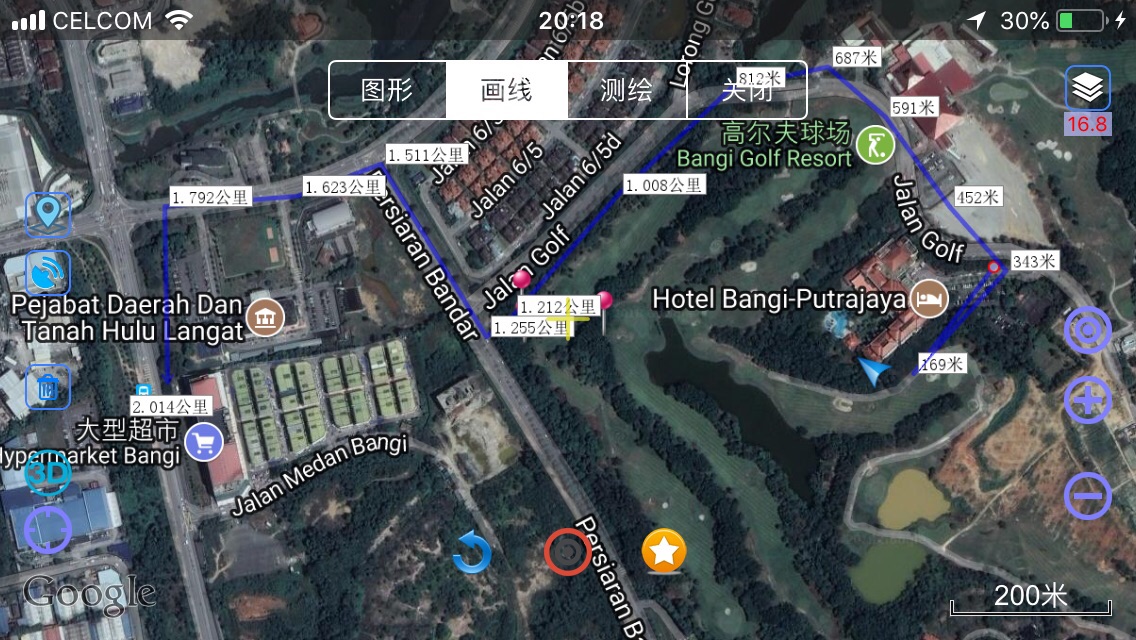Switch to the 测绘 tab
Viewport: 1136px width, 640px height.
point(627,90)
